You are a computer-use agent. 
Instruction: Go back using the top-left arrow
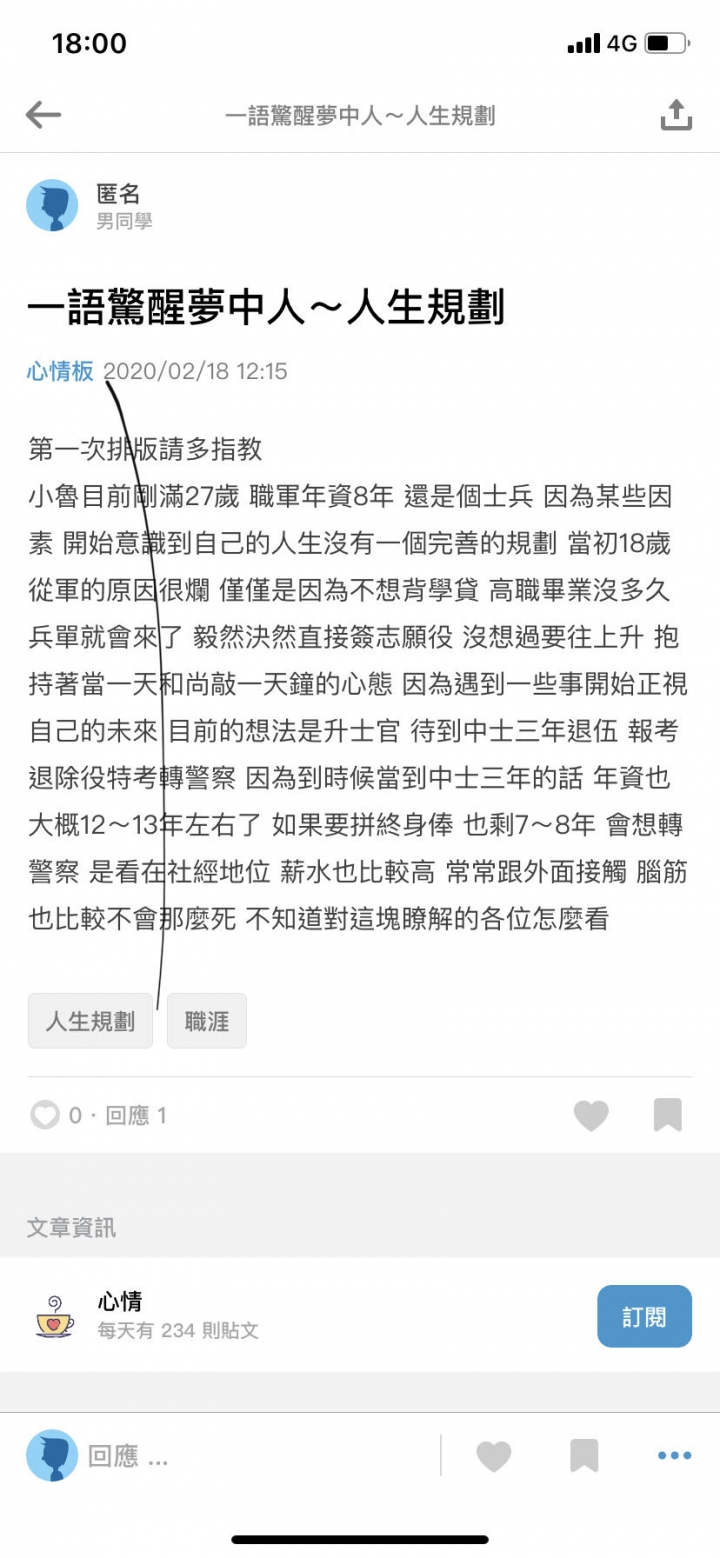pos(43,115)
